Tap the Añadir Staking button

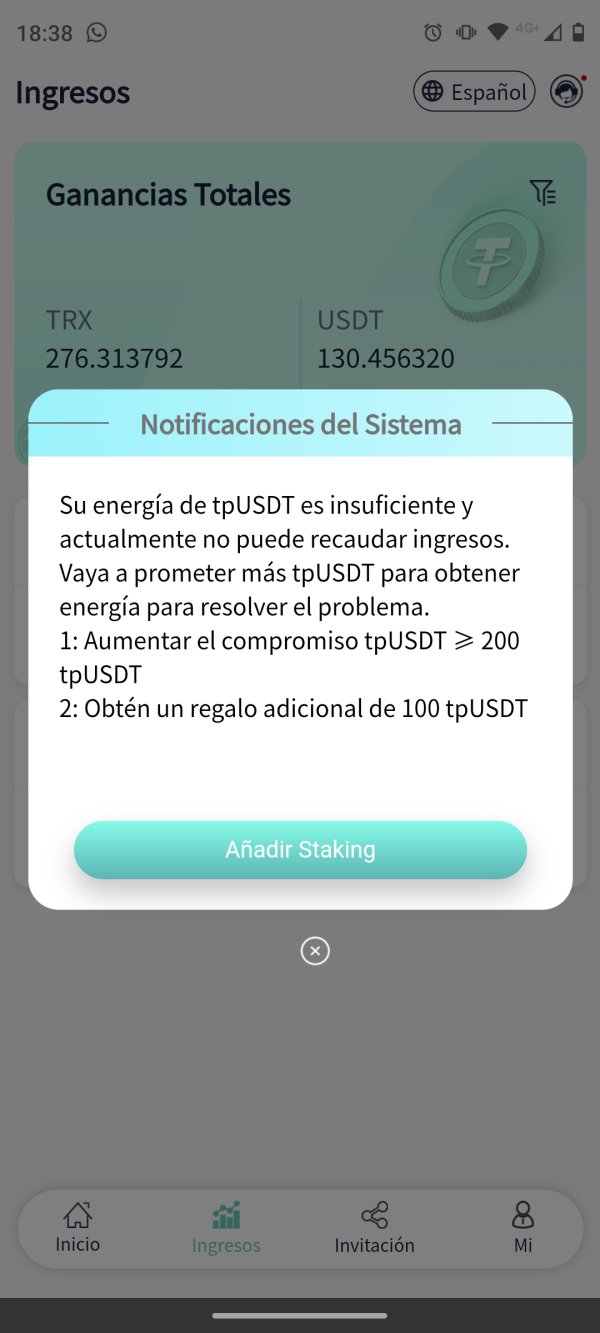pos(300,850)
